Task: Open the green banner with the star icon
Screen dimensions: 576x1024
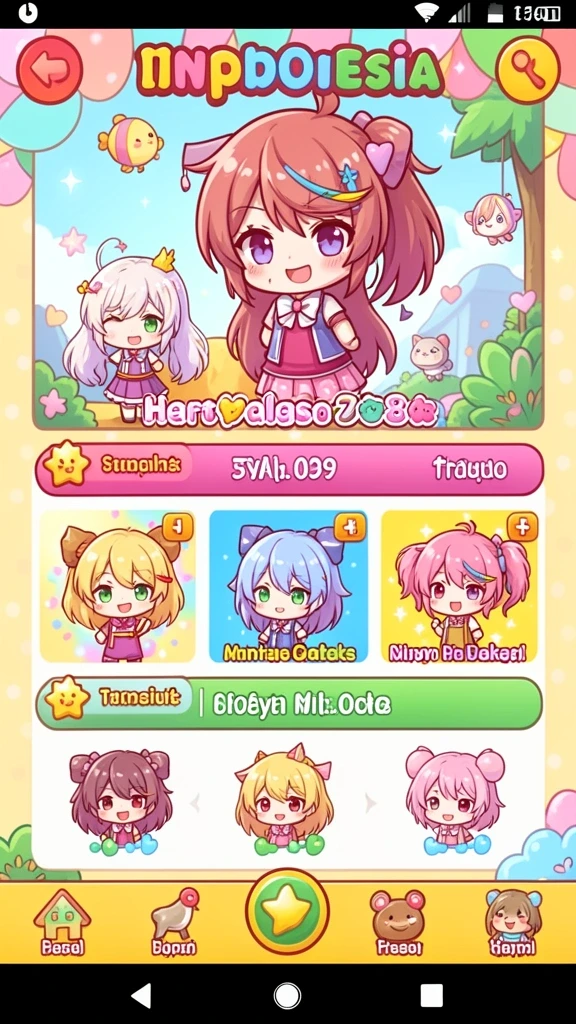Action: (289, 703)
